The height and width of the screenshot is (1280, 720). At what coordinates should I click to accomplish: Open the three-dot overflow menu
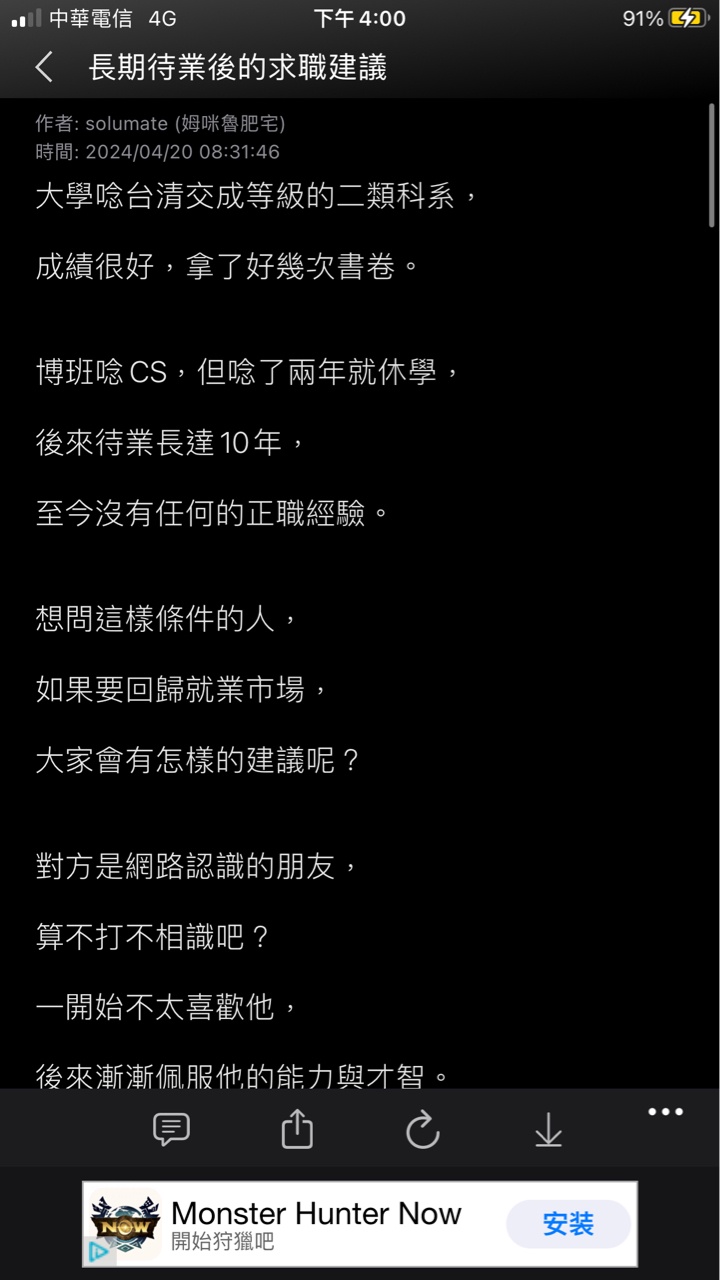(665, 1112)
